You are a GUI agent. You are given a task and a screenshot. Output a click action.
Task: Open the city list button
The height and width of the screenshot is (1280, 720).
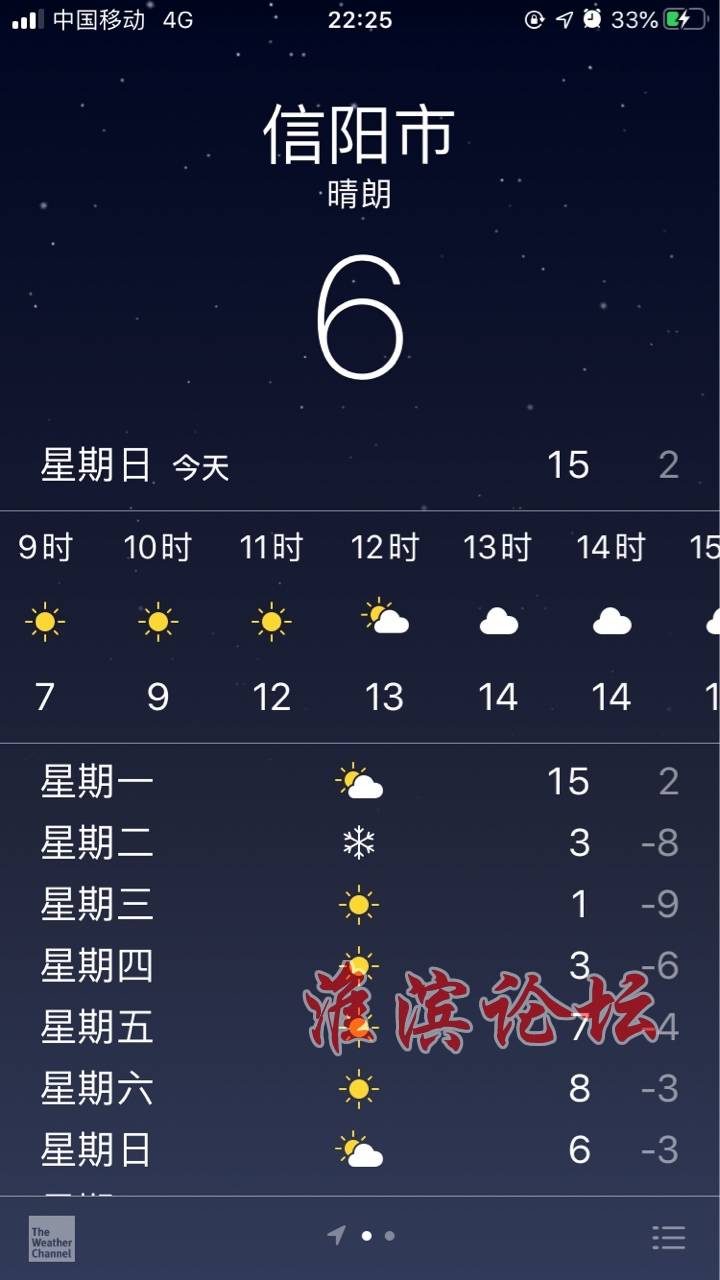pos(669,1237)
